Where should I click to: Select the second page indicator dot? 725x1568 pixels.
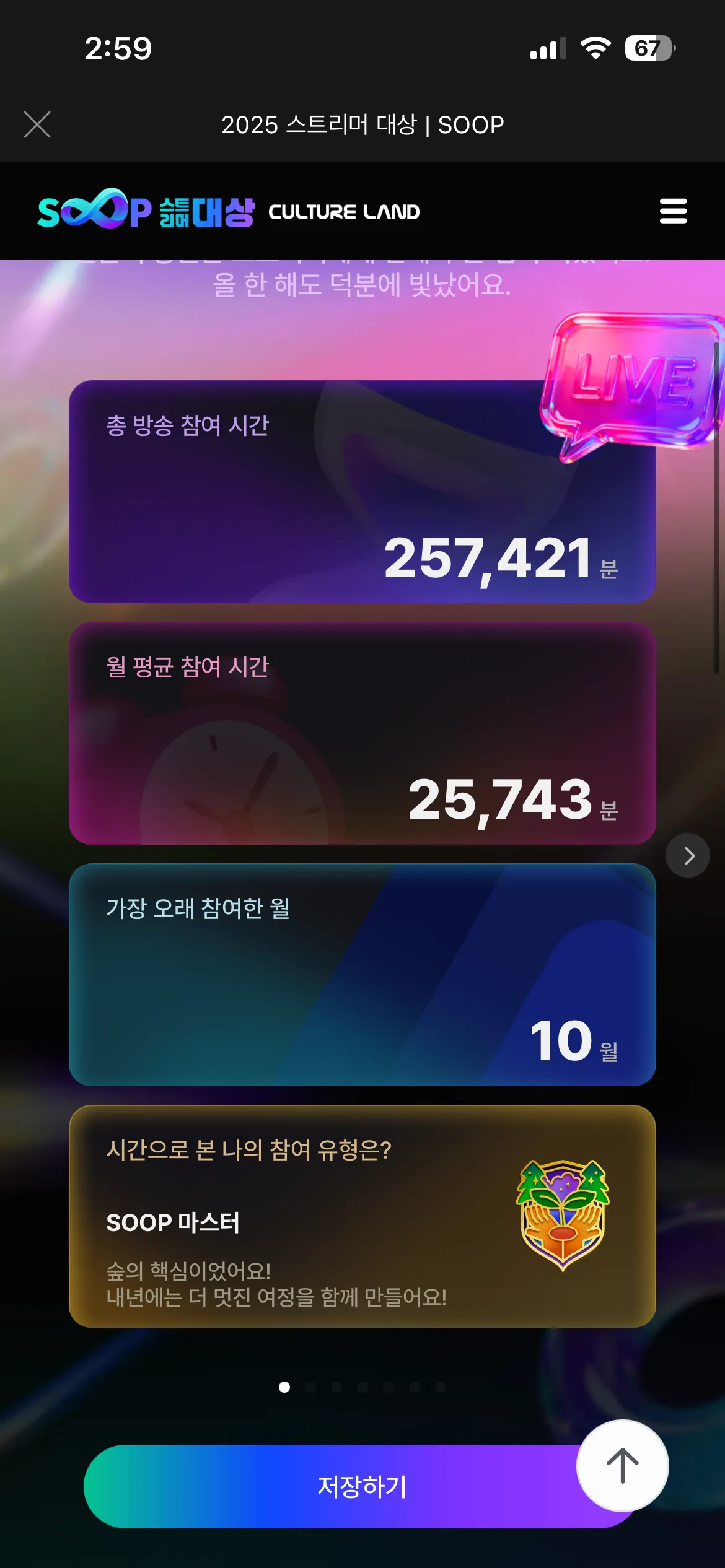[x=310, y=1387]
